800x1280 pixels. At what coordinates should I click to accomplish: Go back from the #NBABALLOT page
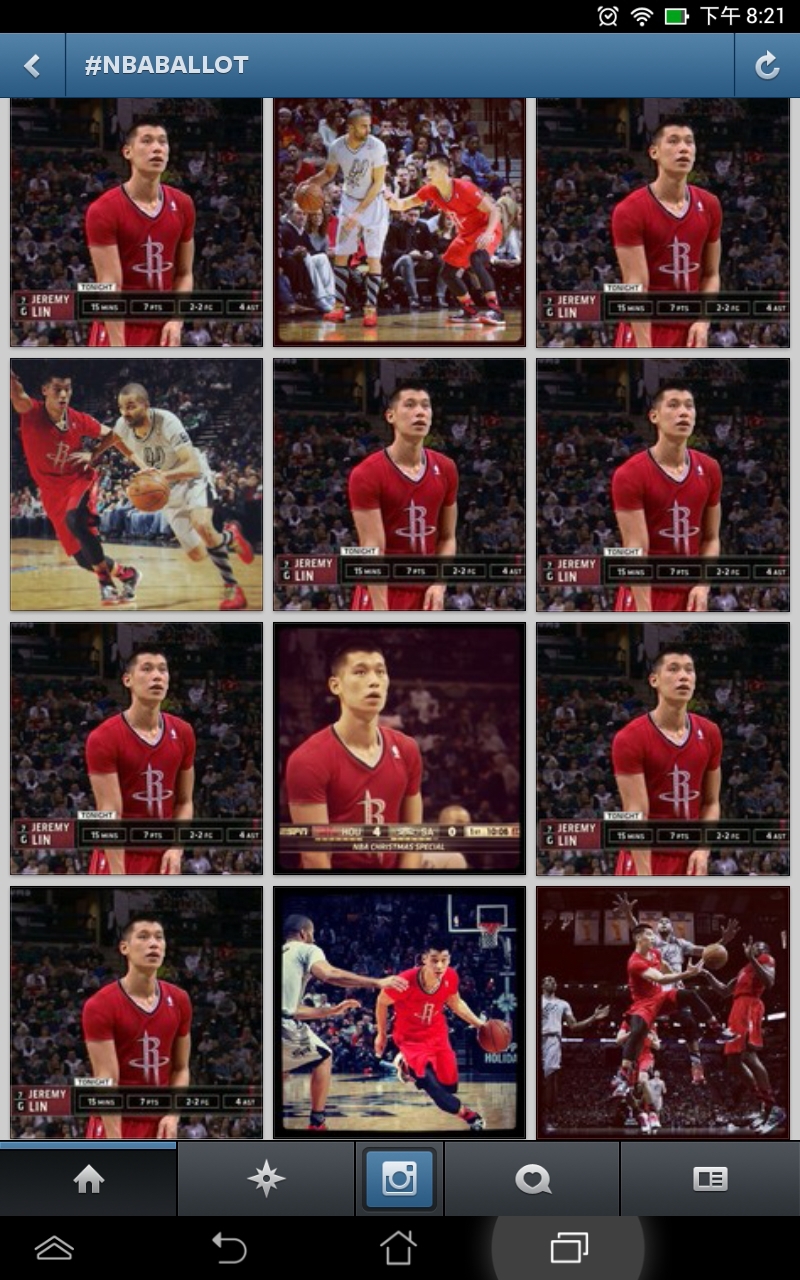pyautogui.click(x=32, y=66)
